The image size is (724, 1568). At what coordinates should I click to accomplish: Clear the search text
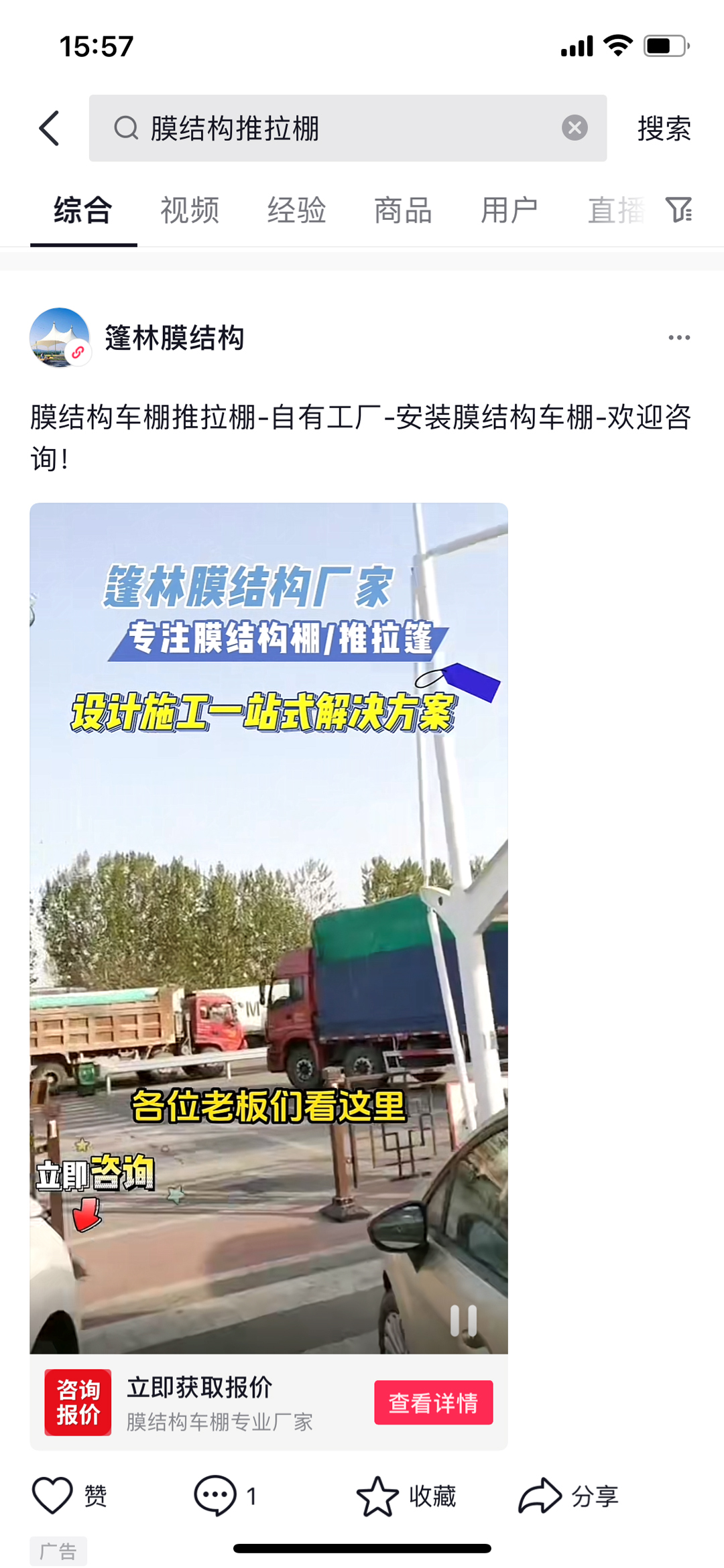click(575, 127)
